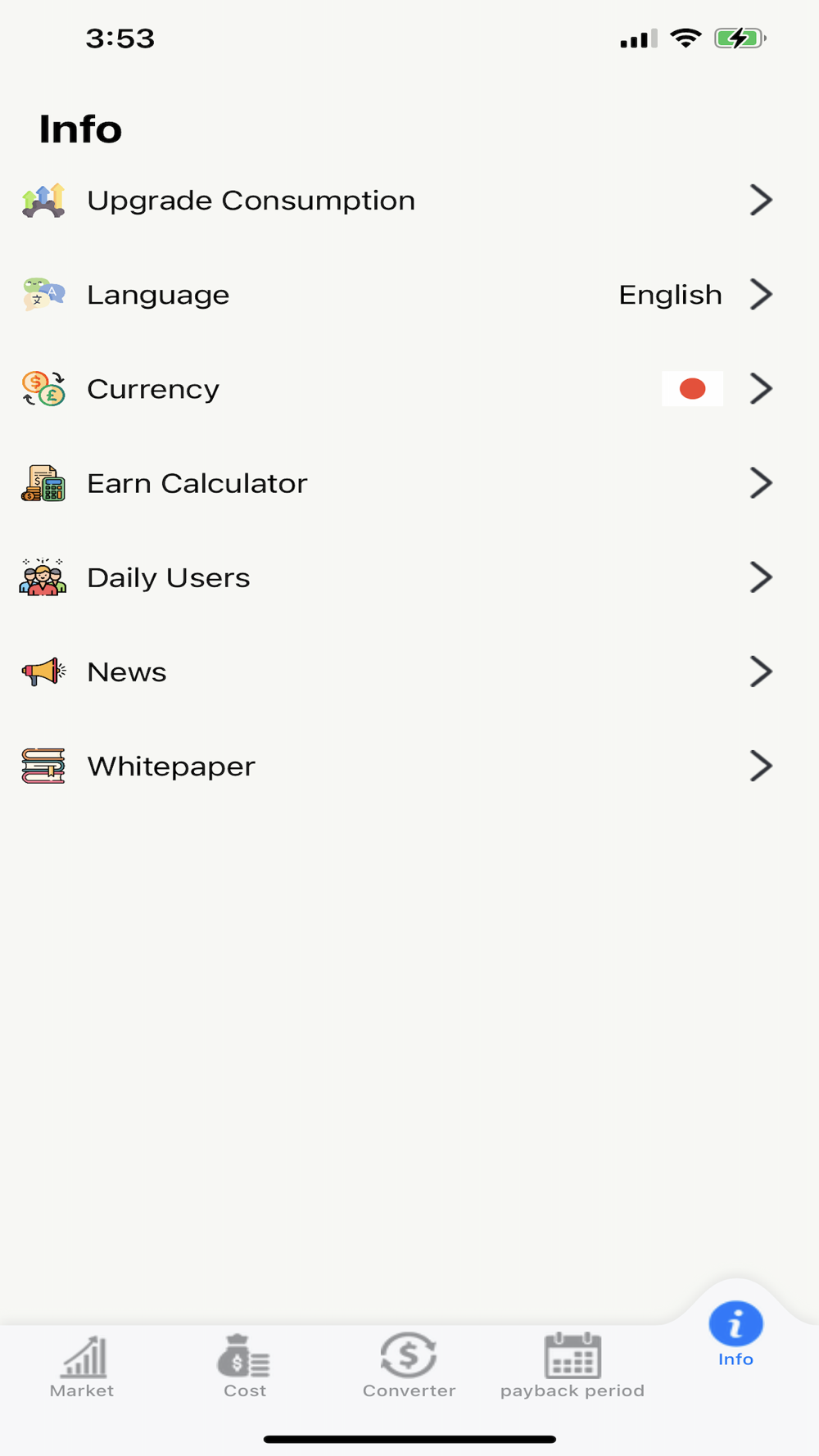Read the Whitepaper

coord(171,766)
